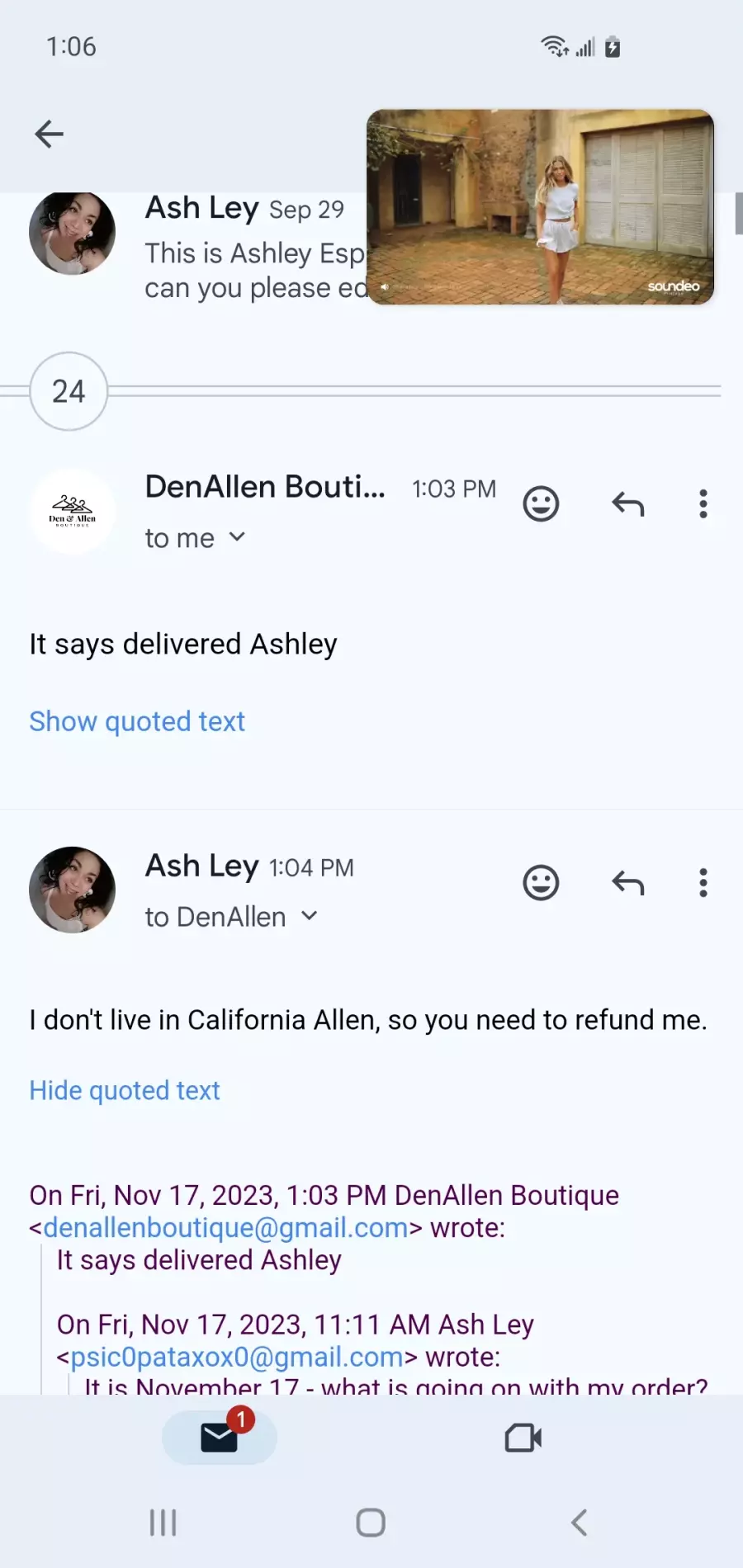The image size is (743, 1568).
Task: Reply to Ash Ley's 1:04 PM message
Action: coord(628,883)
